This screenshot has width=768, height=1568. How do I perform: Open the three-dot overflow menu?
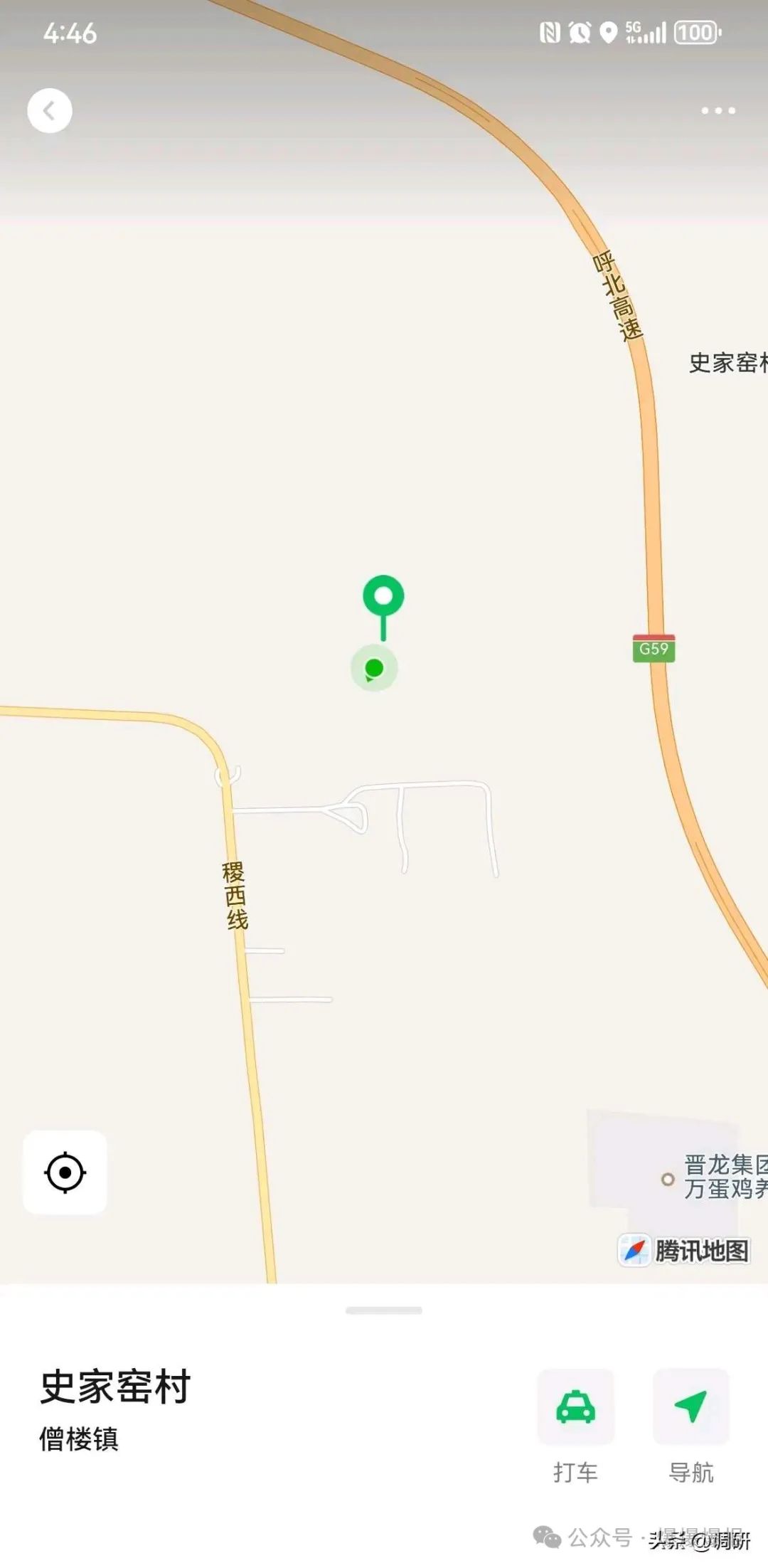click(718, 111)
